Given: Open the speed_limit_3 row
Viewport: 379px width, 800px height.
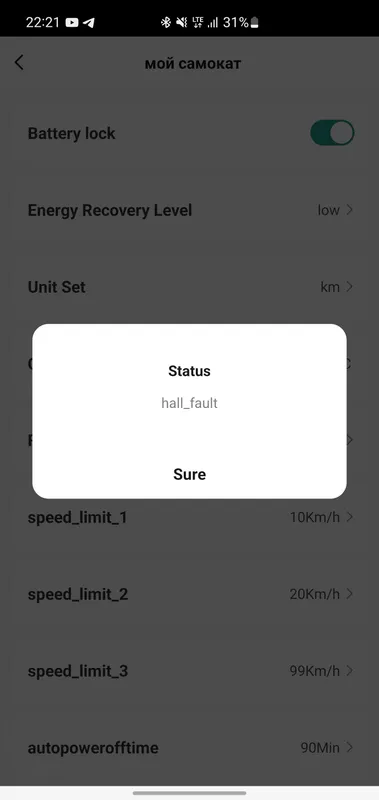Looking at the screenshot, I should pos(189,671).
